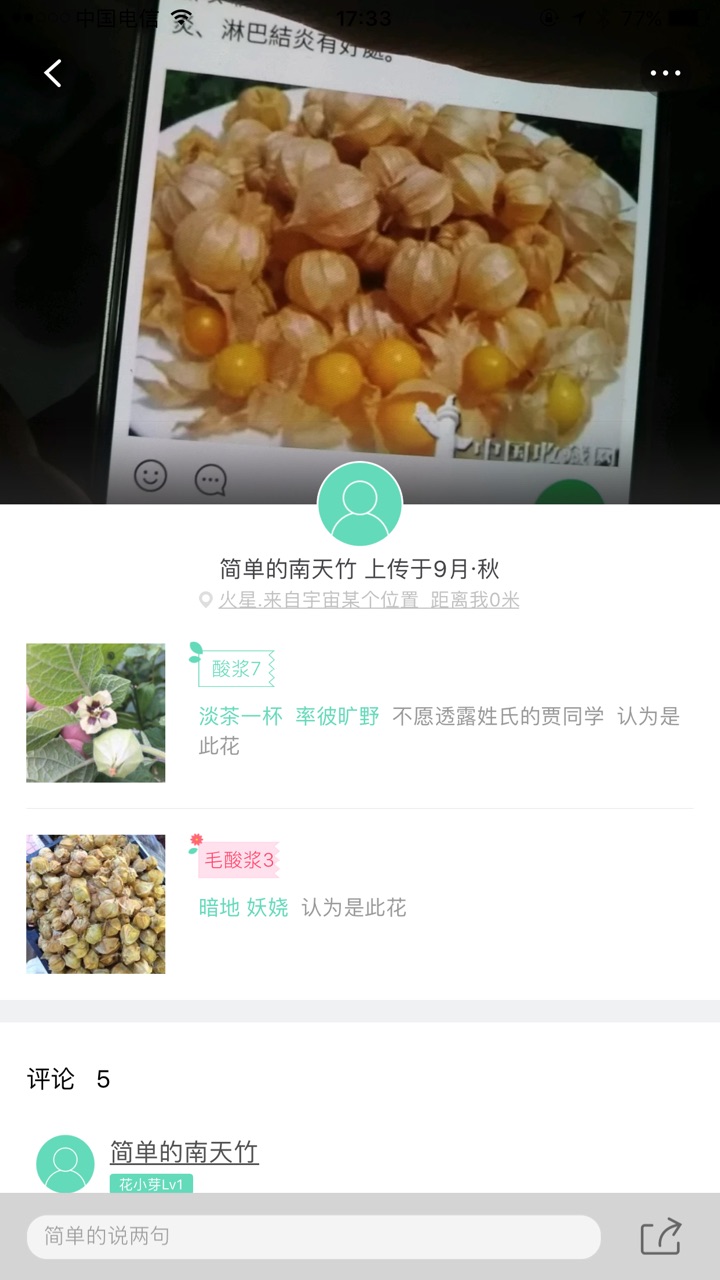Open user 淡茶一杯's profile
Screen dimensions: 720x1280
pyautogui.click(x=241, y=716)
